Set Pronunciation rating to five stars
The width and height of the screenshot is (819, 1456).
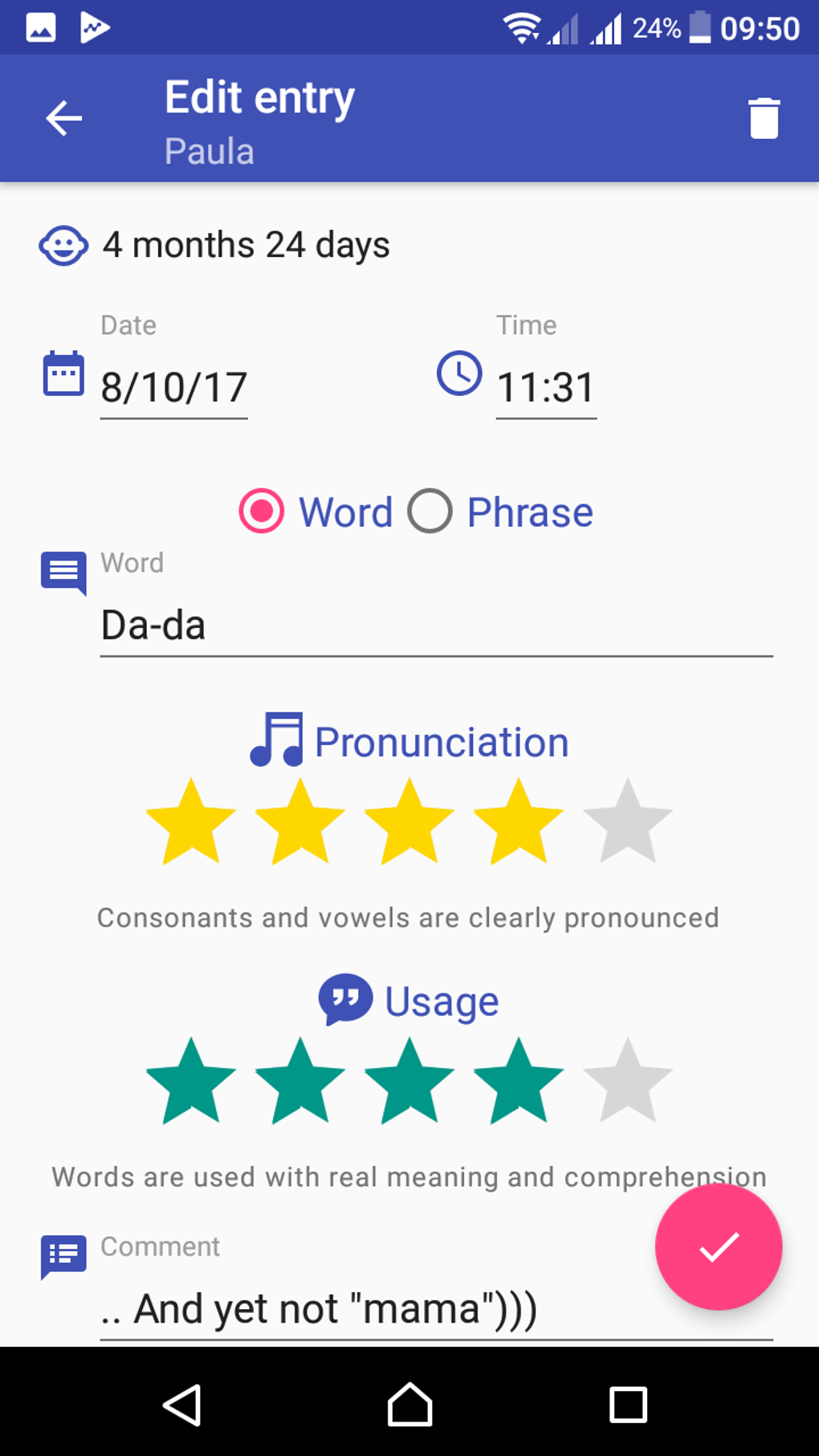pyautogui.click(x=627, y=822)
